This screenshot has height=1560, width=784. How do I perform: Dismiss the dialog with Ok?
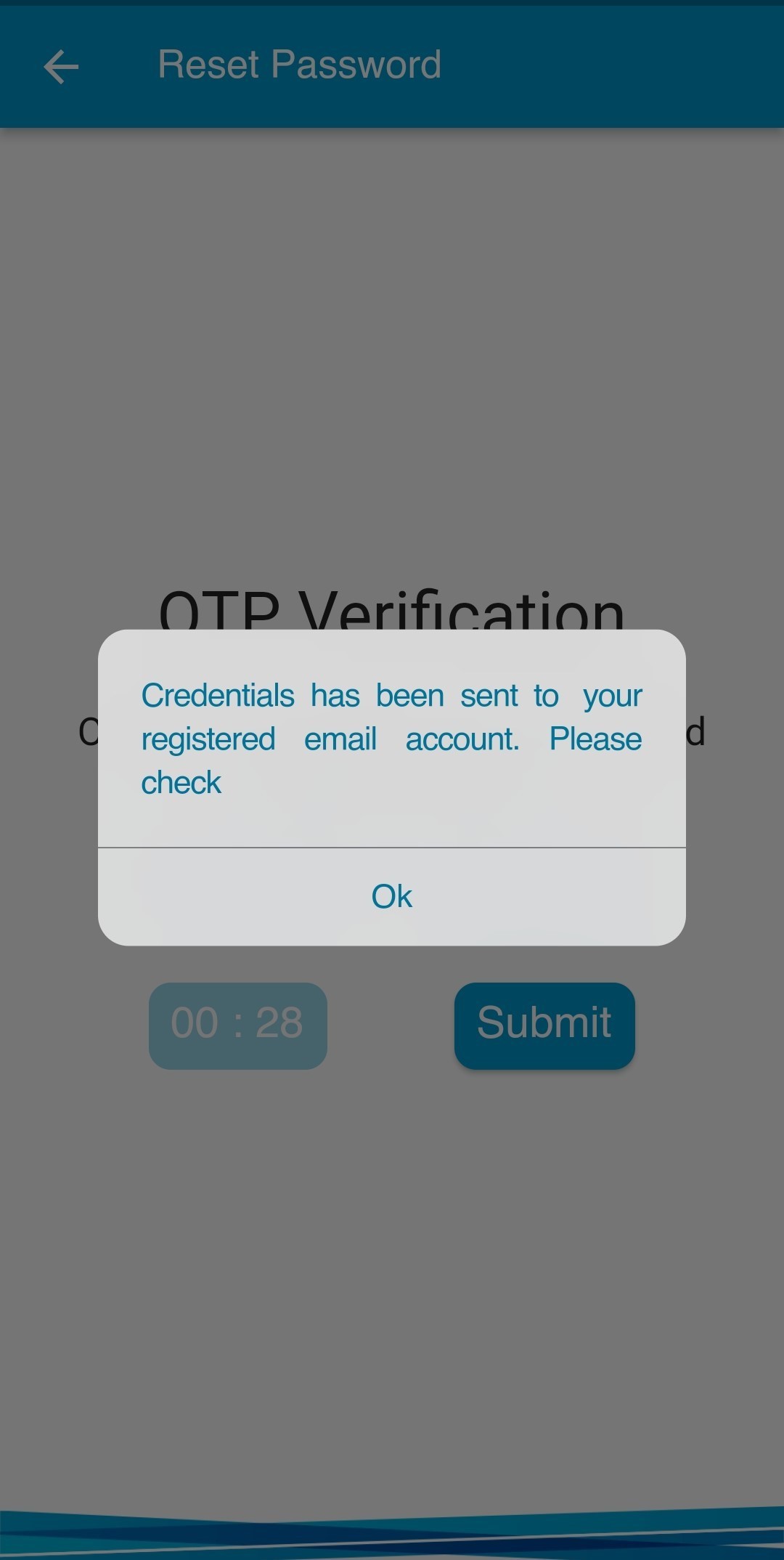391,896
